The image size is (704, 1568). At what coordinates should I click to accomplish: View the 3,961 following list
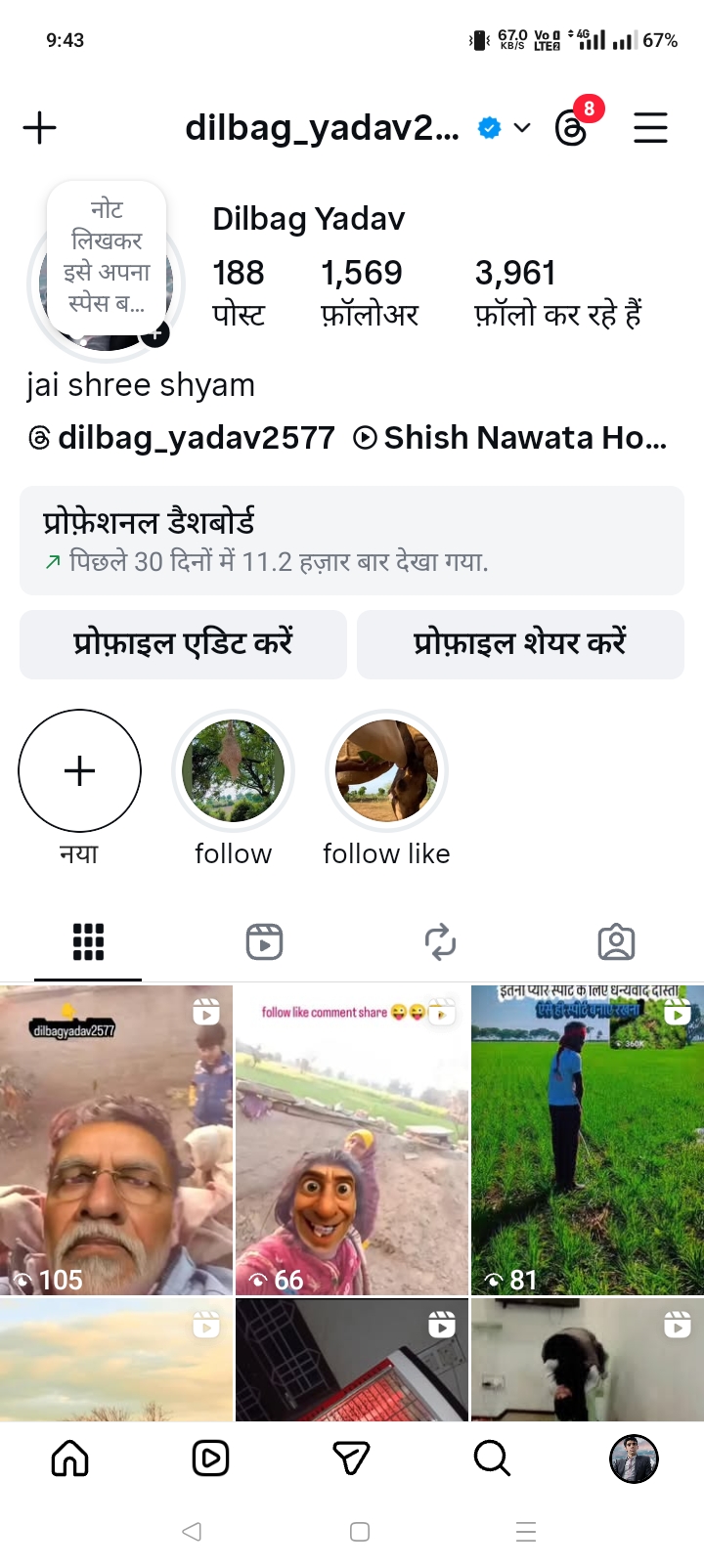point(557,291)
